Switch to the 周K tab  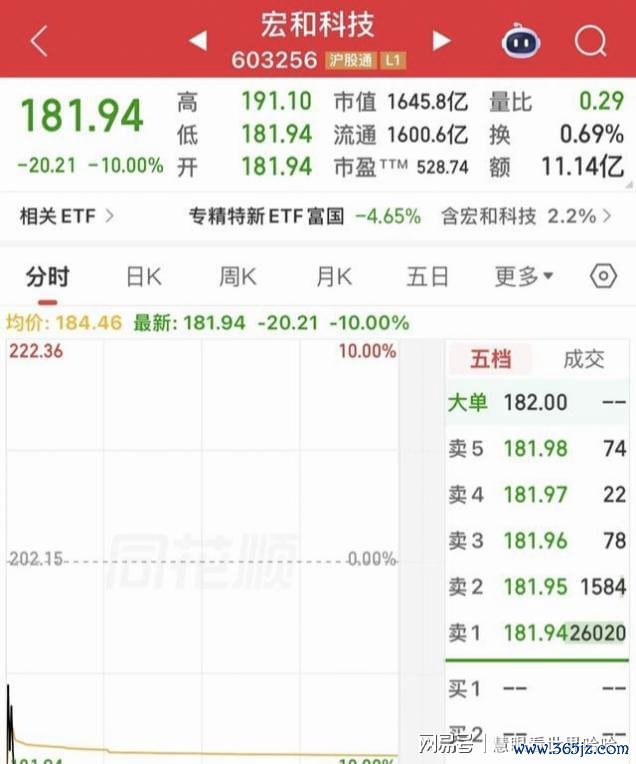tap(237, 277)
